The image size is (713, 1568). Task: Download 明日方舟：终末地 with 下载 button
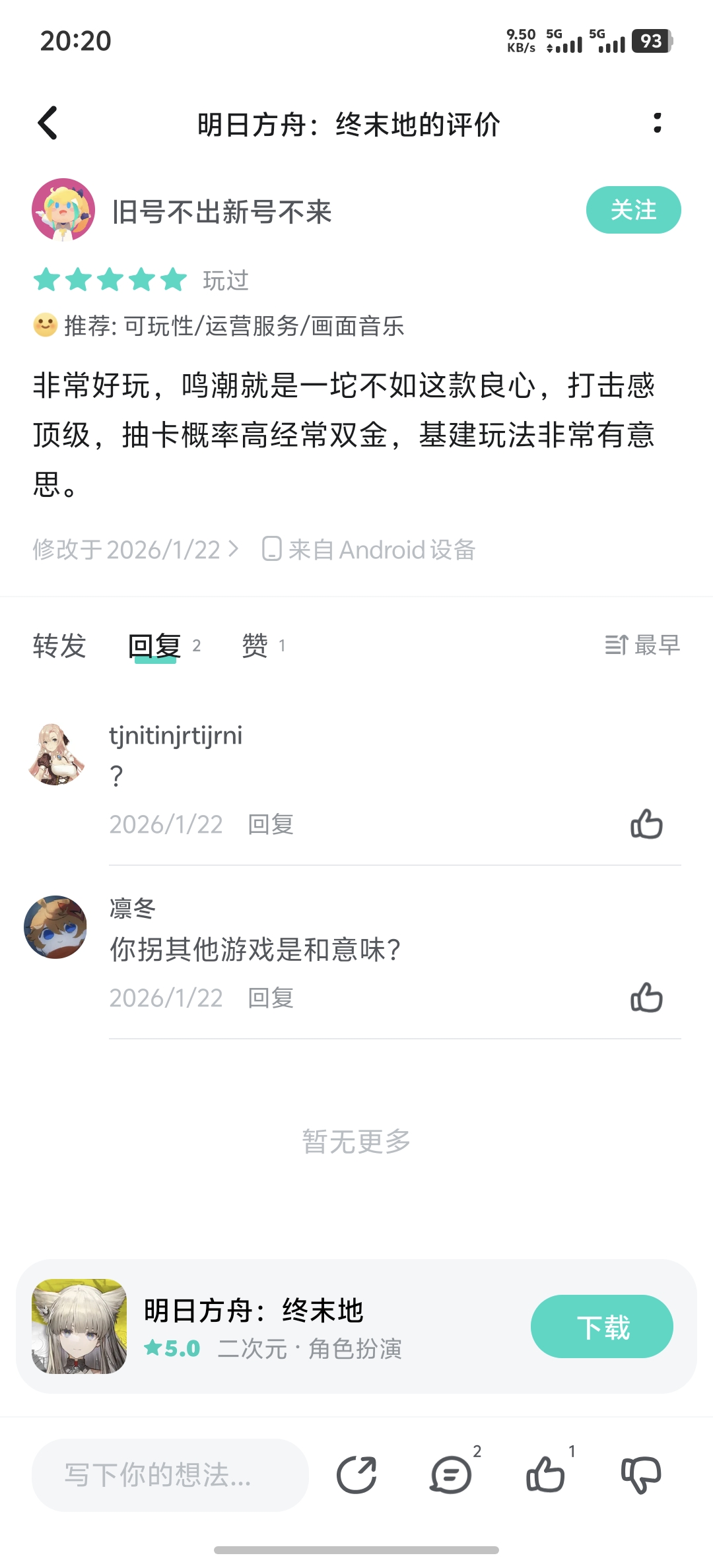pyautogui.click(x=601, y=1326)
